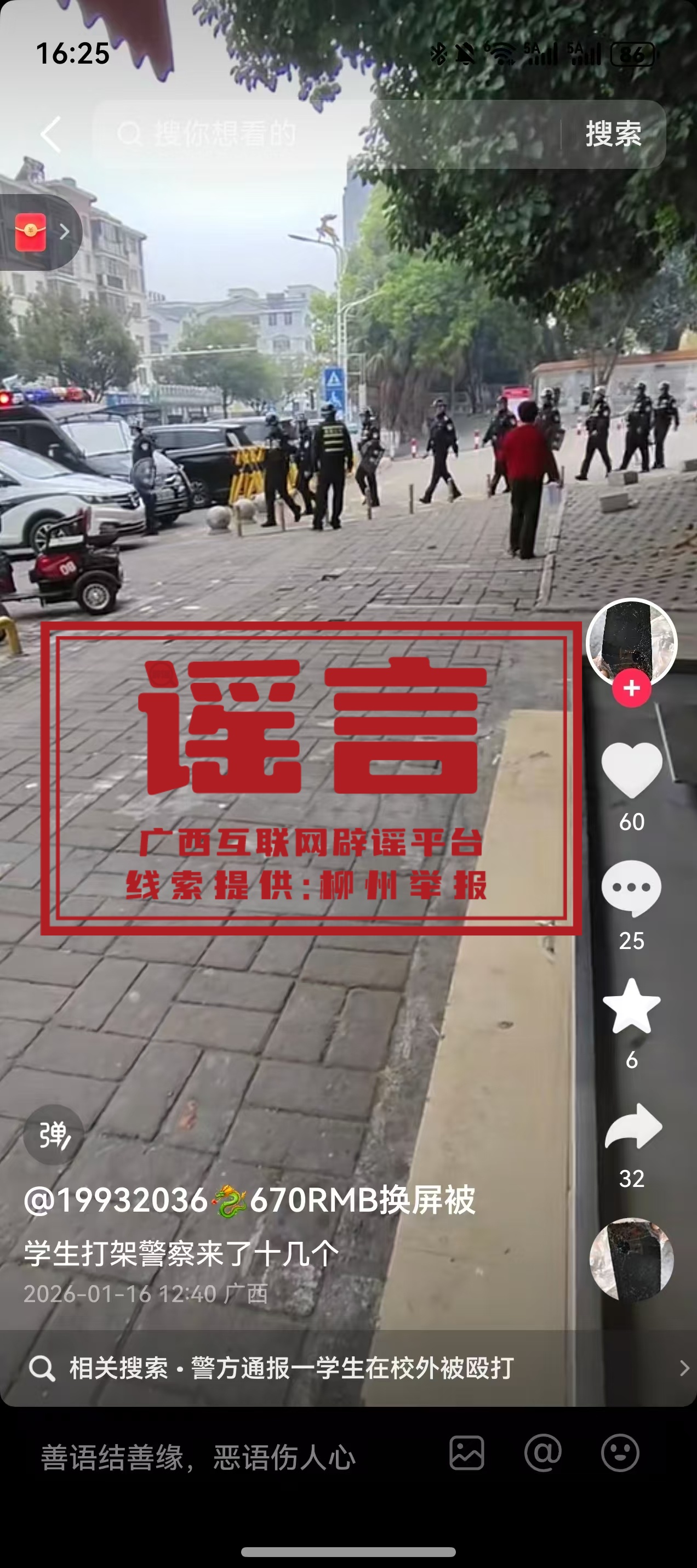This screenshot has height=1568, width=697.
Task: Share this video
Action: coord(632,1127)
